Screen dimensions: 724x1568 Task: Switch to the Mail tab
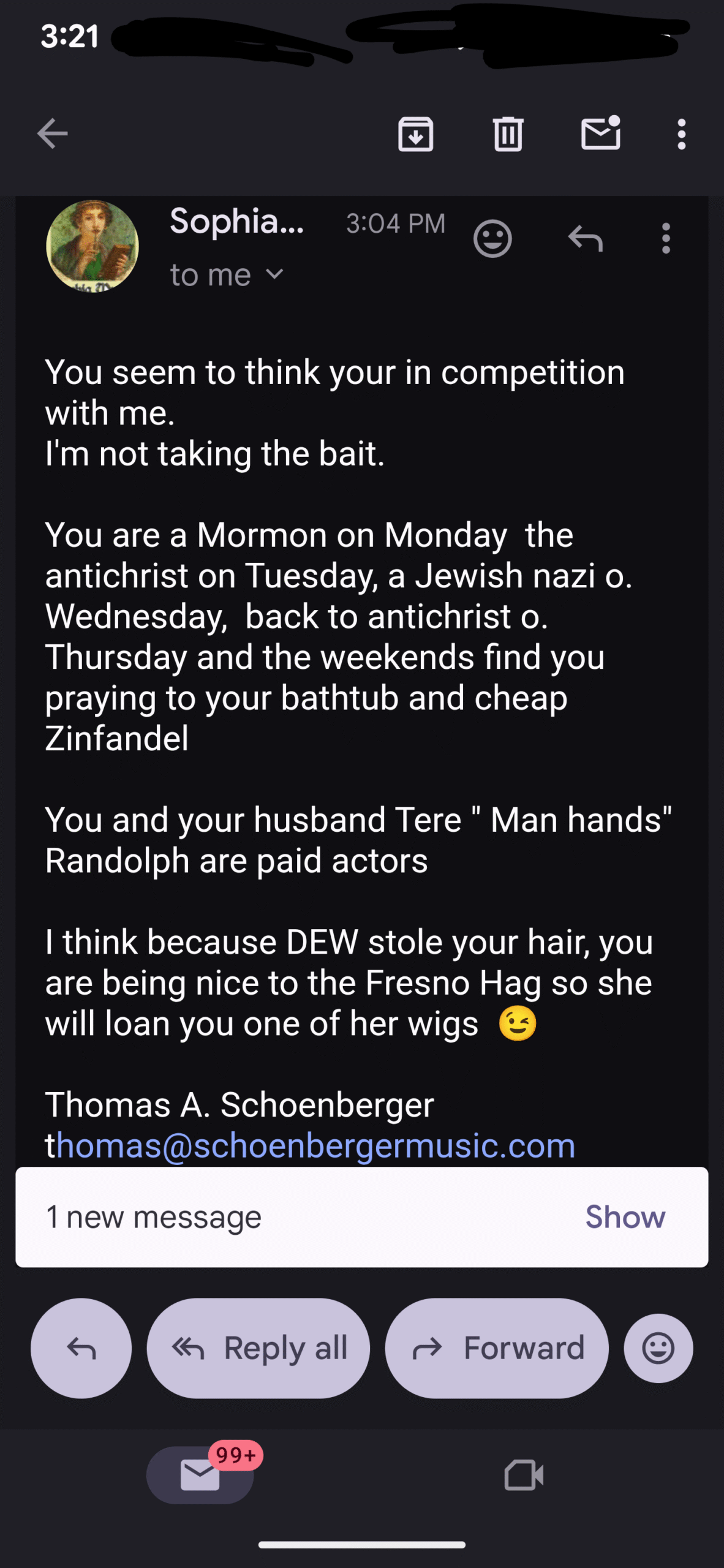[200, 1474]
